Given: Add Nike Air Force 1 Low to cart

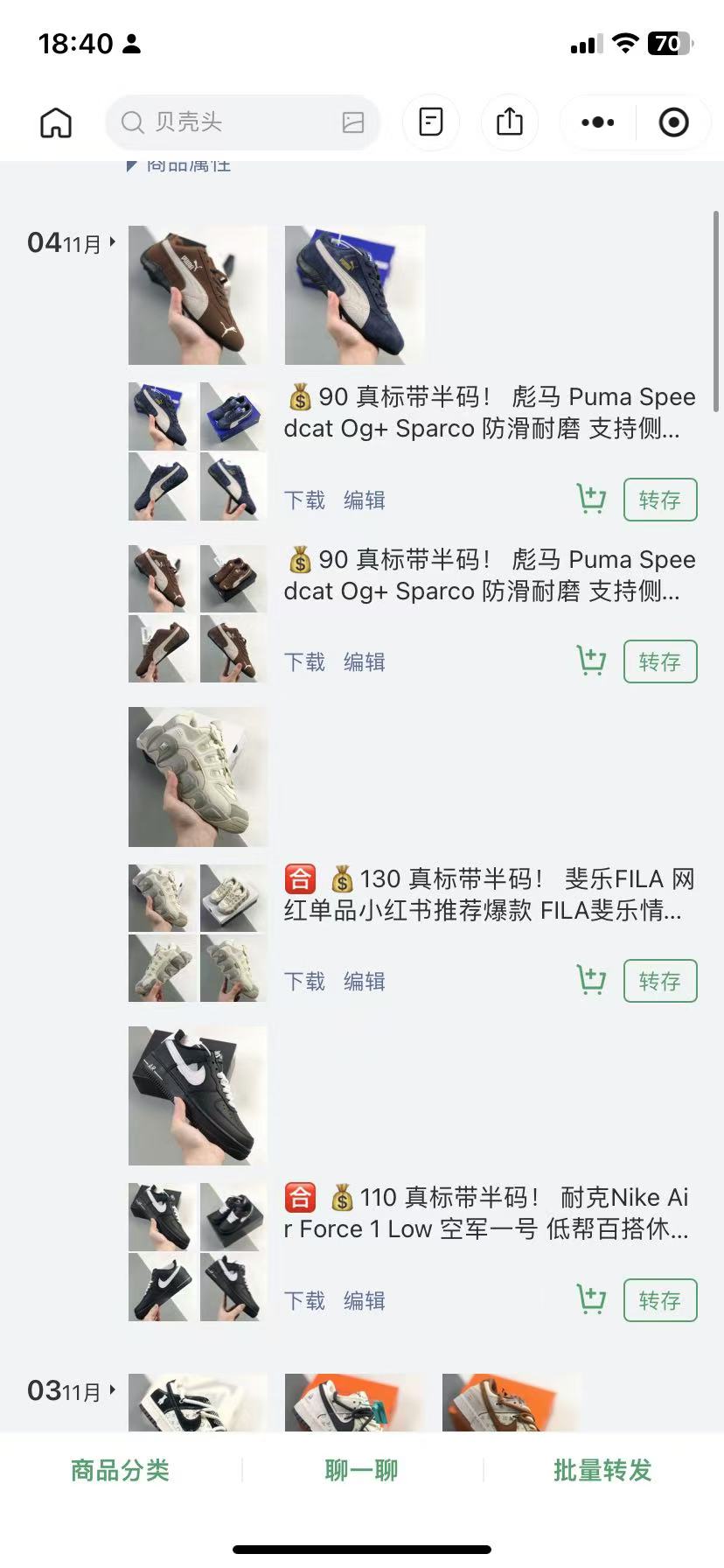Looking at the screenshot, I should (592, 1300).
